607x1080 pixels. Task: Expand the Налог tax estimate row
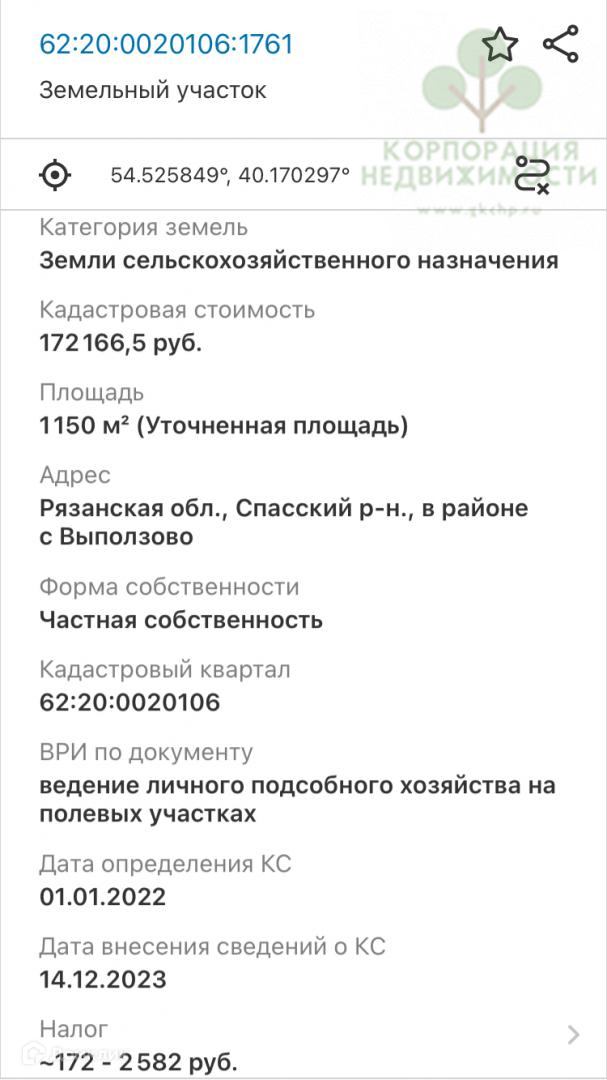573,1035
